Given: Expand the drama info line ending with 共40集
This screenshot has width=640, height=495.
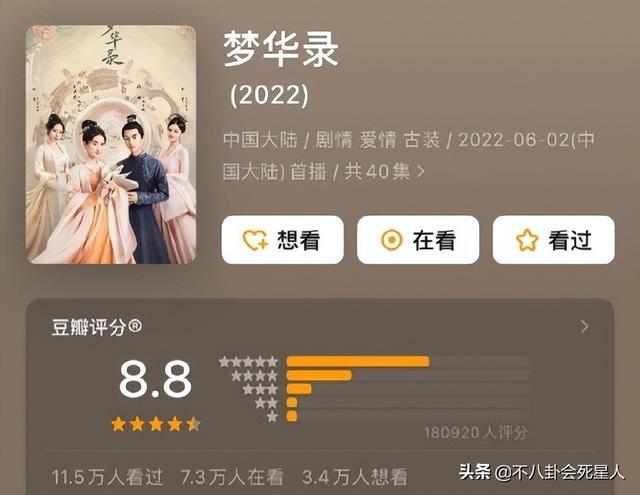Looking at the screenshot, I should click(x=421, y=171).
